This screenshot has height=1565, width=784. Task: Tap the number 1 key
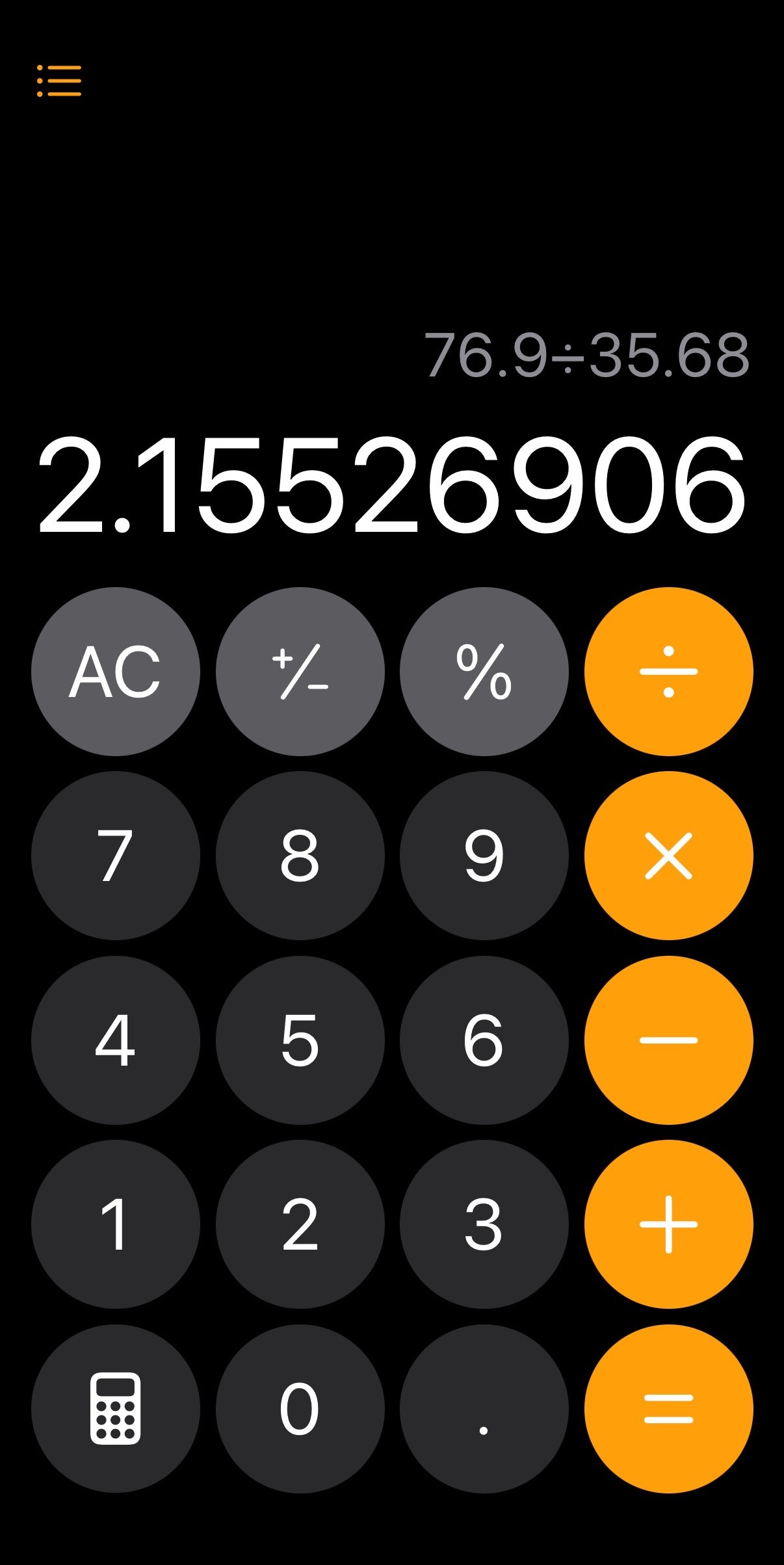coord(116,1224)
